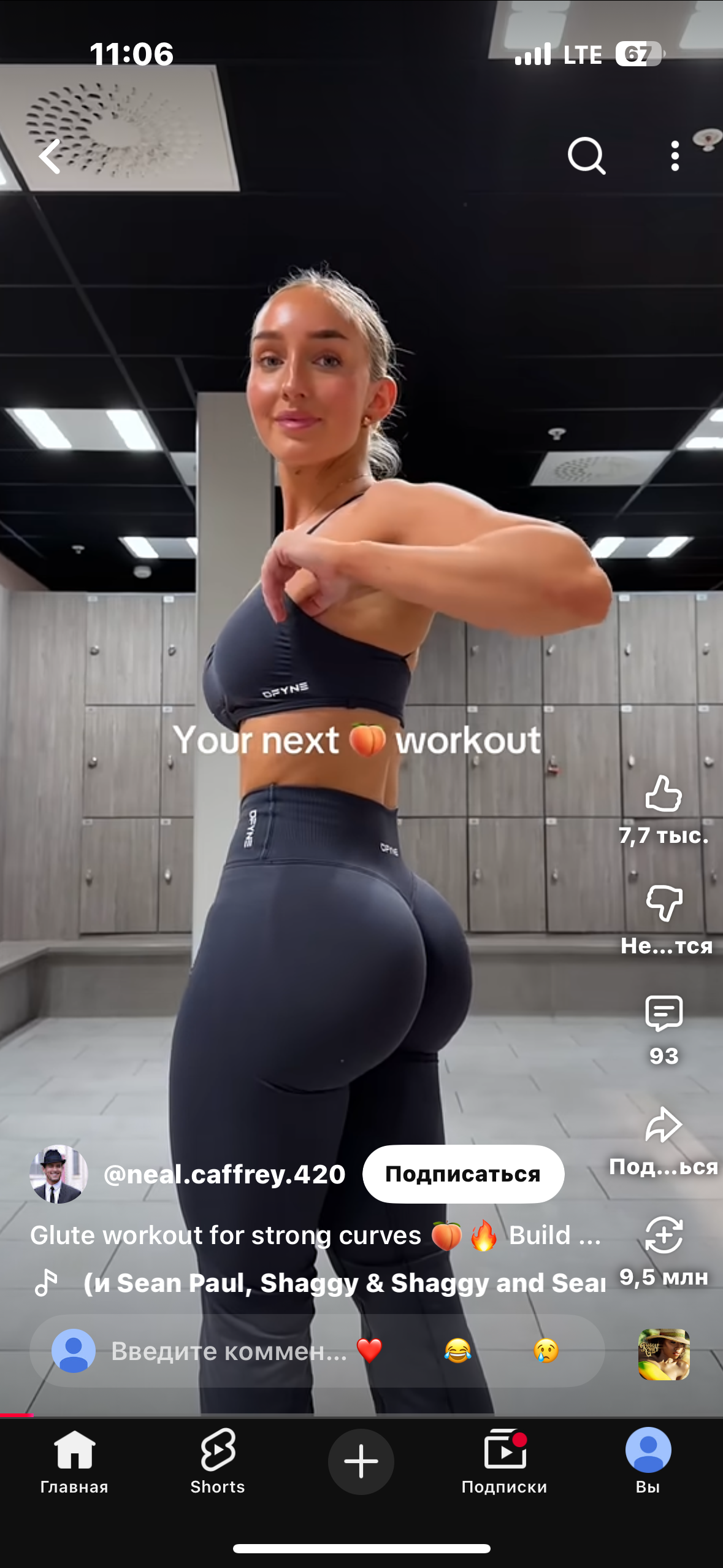Dislike this Short with the thumbs-down
Image resolution: width=723 pixels, height=1568 pixels.
point(664,904)
